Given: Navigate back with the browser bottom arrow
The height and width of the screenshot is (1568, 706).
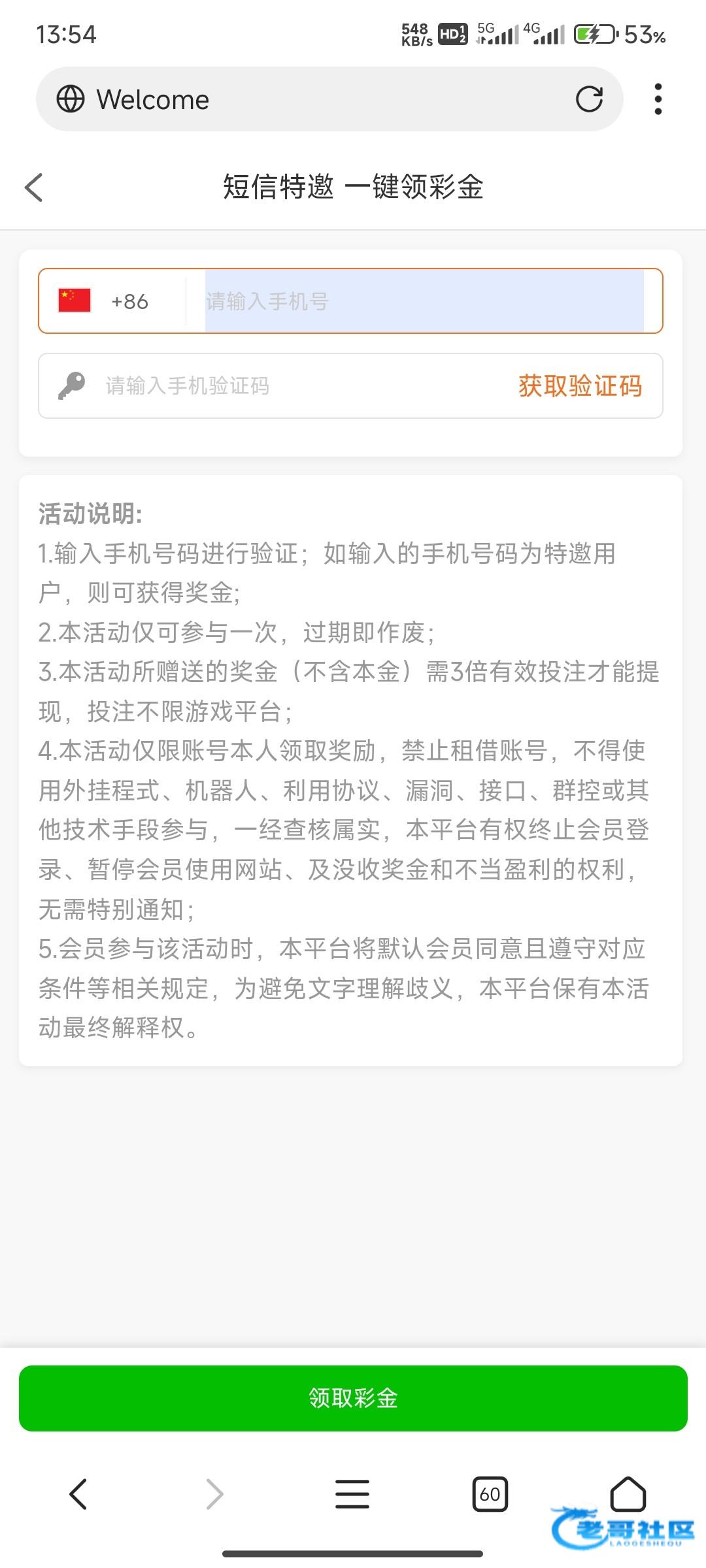Looking at the screenshot, I should pyautogui.click(x=78, y=1494).
